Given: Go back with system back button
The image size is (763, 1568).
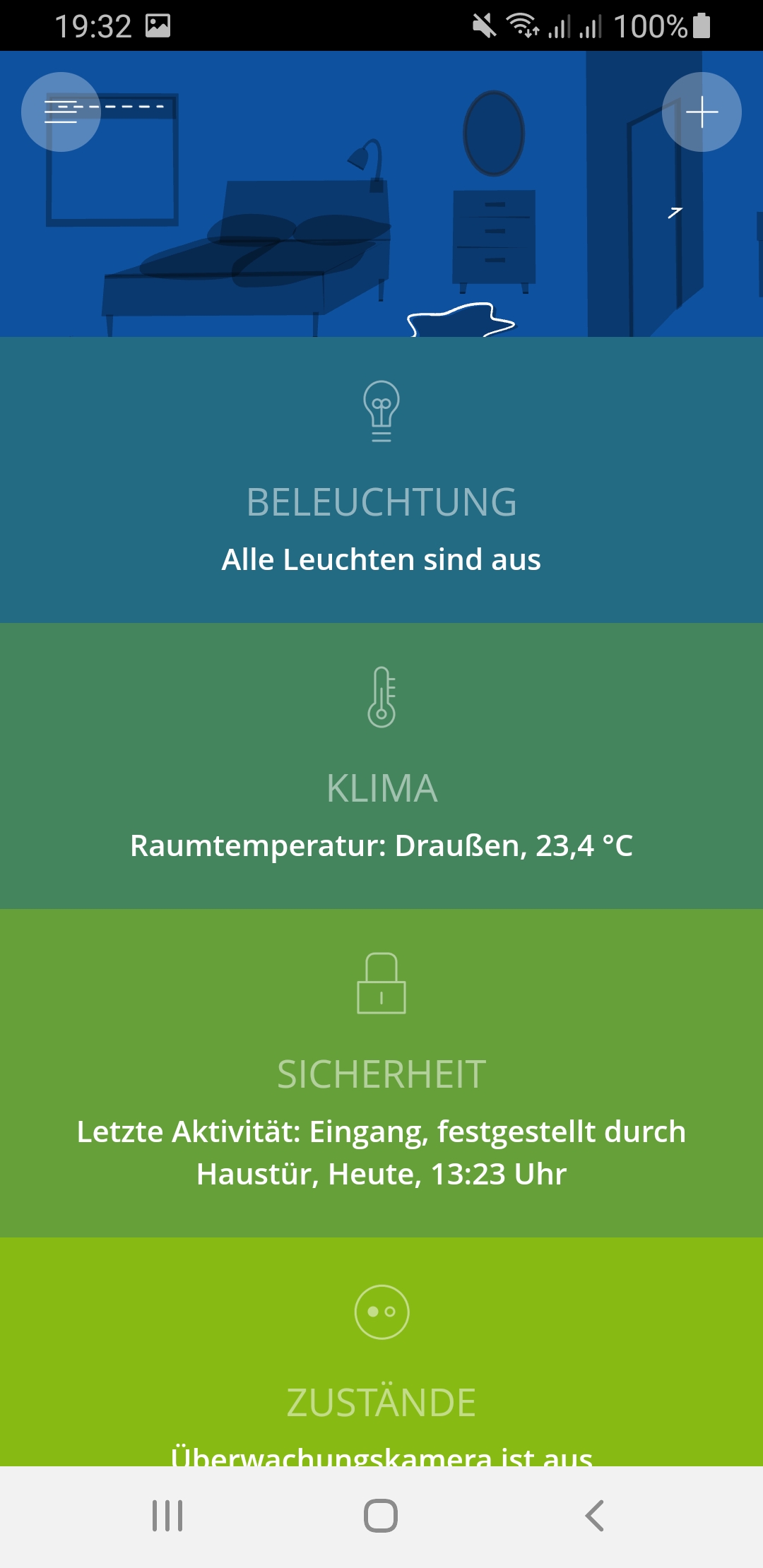Looking at the screenshot, I should 595,1516.
